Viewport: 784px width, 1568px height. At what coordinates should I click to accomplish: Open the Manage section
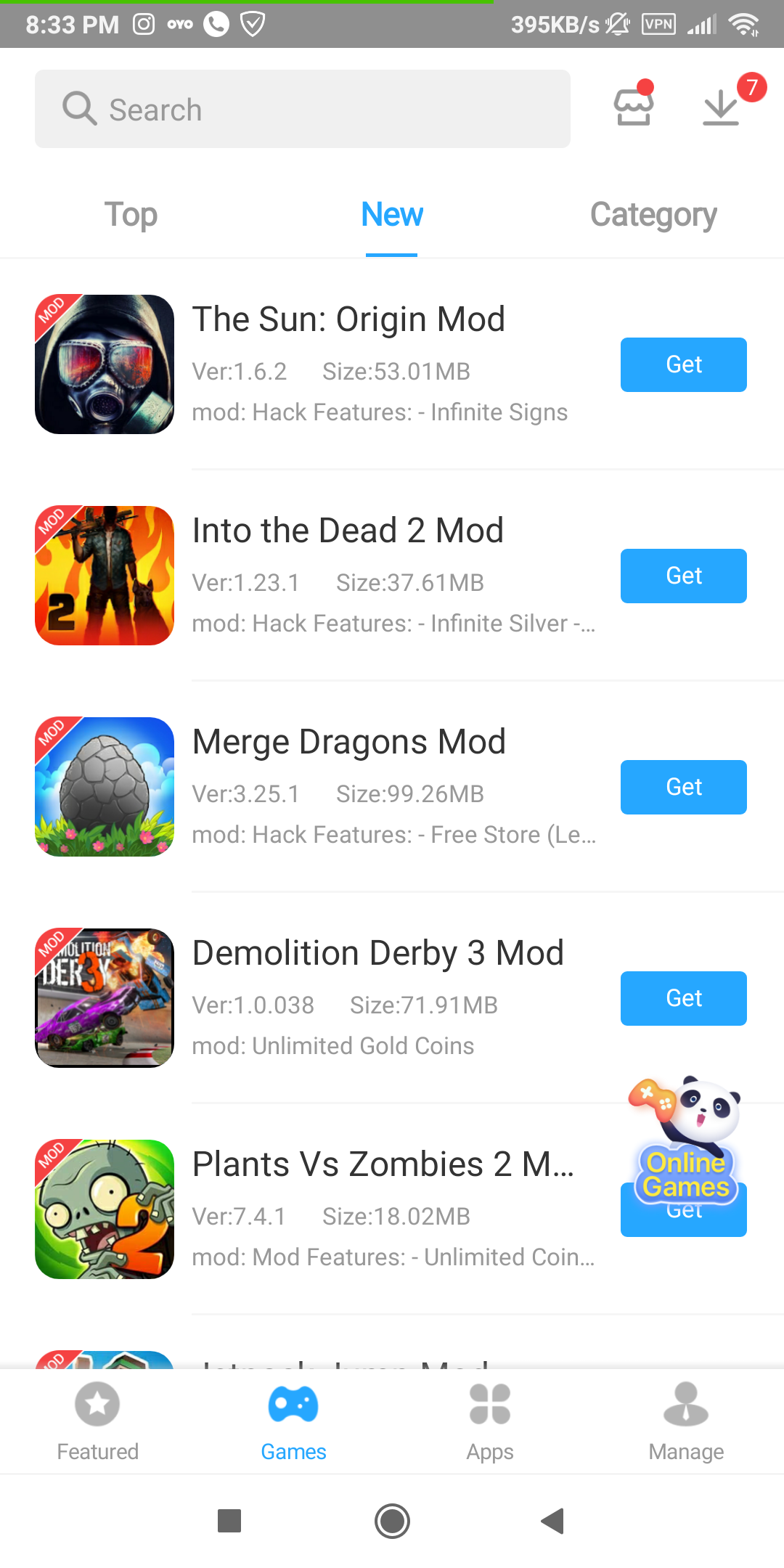pyautogui.click(x=686, y=1421)
